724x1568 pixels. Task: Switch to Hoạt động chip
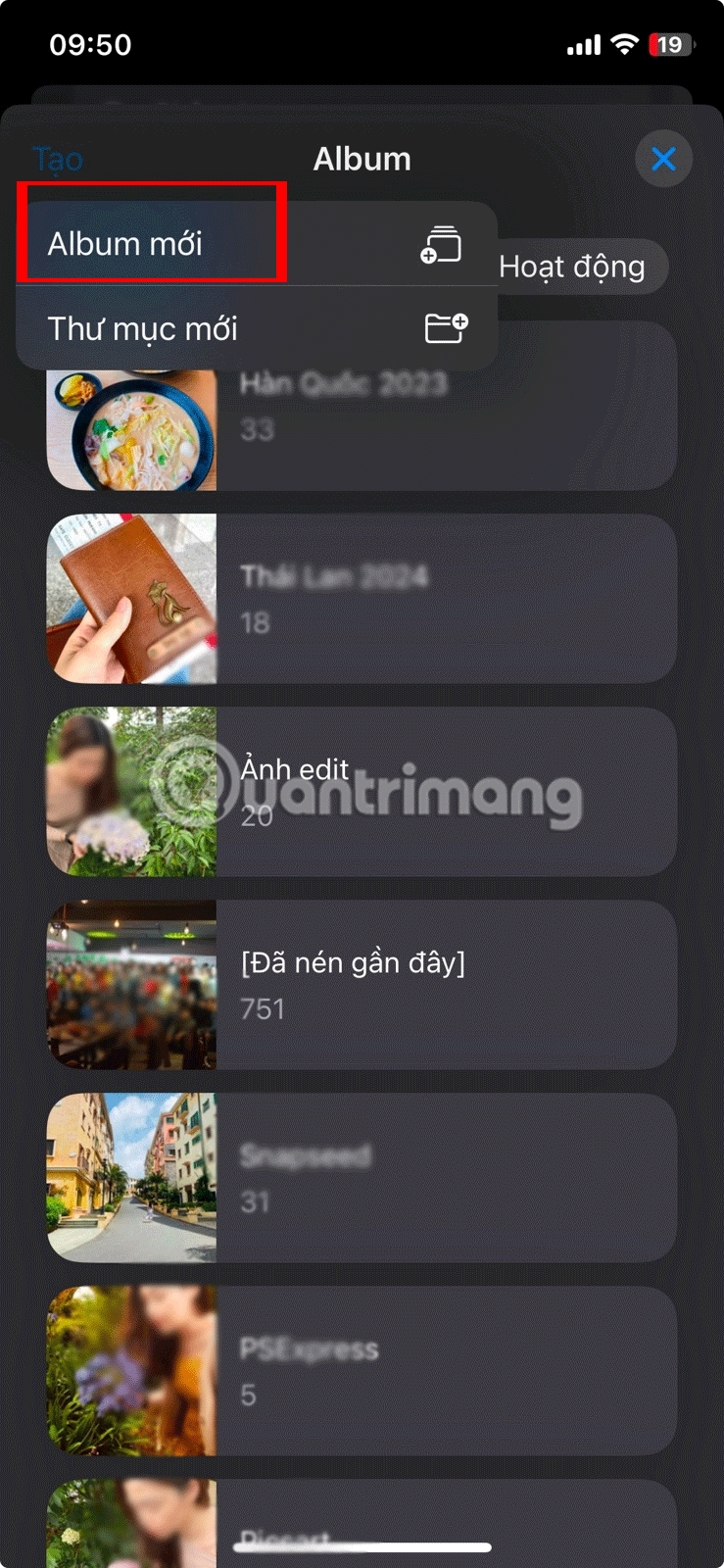coord(578,267)
